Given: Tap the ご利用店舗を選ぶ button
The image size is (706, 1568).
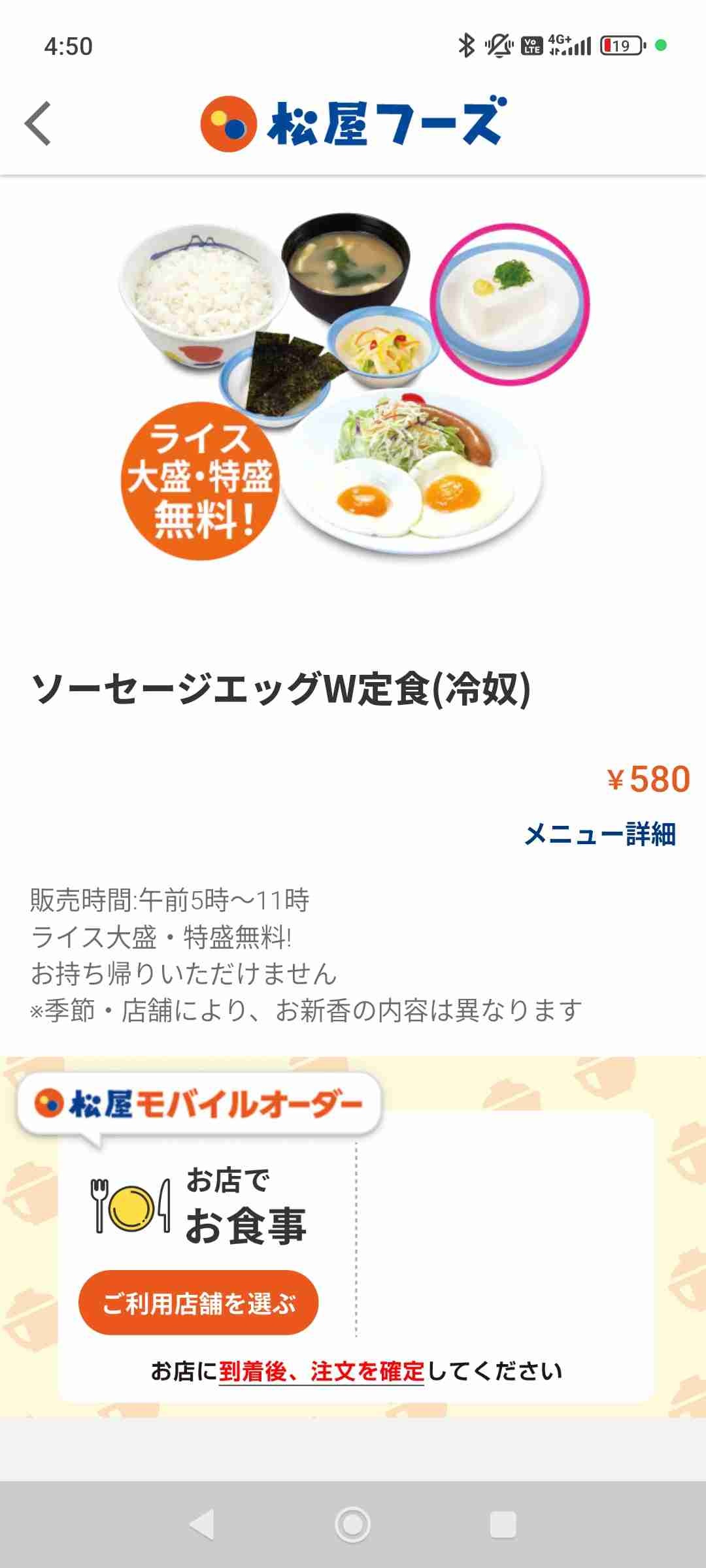Looking at the screenshot, I should click(198, 1303).
